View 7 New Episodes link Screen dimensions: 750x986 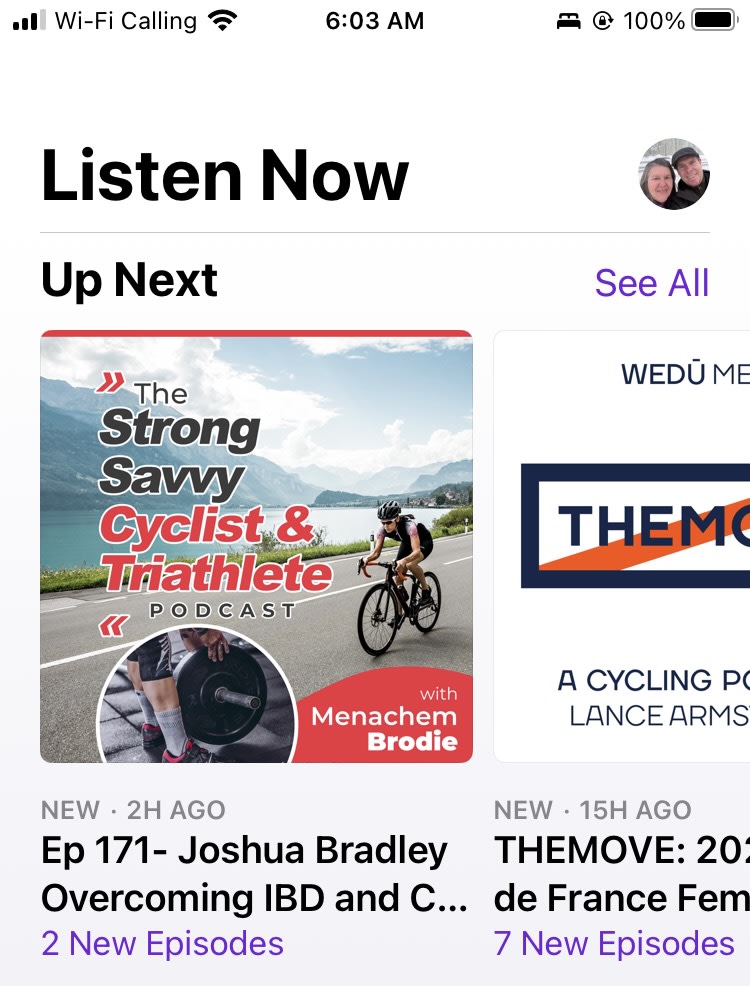pyautogui.click(x=614, y=943)
